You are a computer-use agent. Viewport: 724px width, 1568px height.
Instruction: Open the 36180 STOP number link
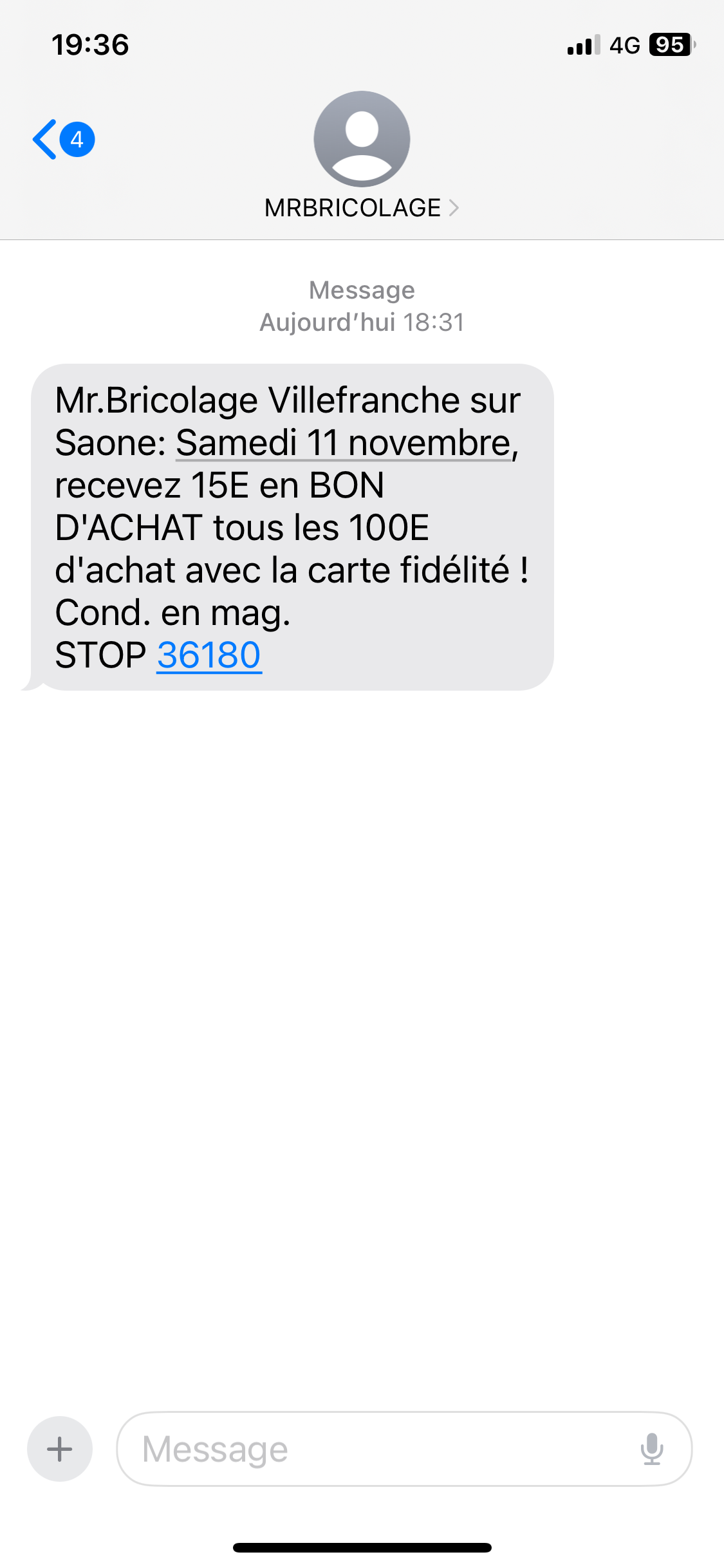pyautogui.click(x=209, y=655)
